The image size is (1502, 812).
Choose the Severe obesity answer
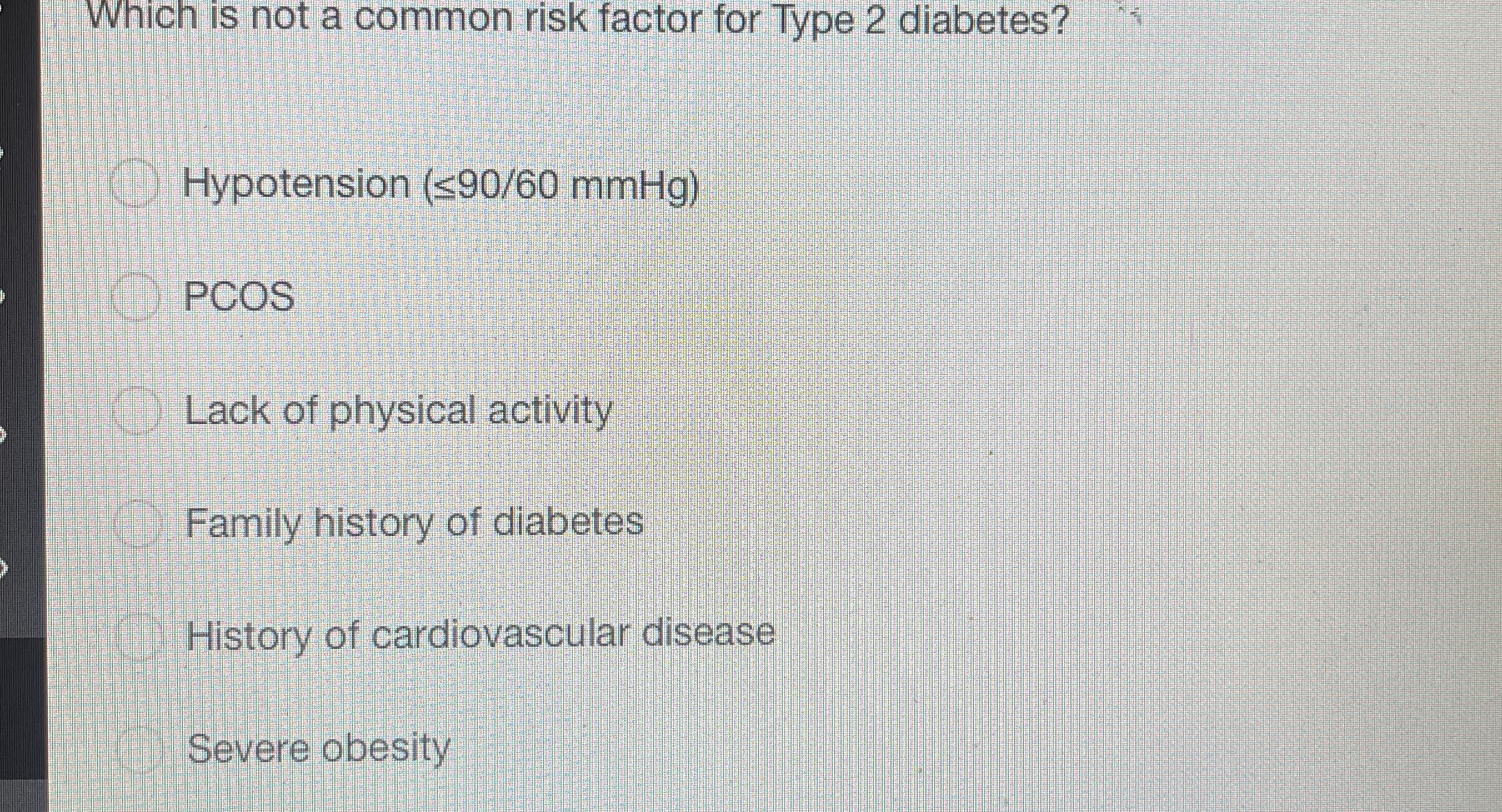point(141,748)
